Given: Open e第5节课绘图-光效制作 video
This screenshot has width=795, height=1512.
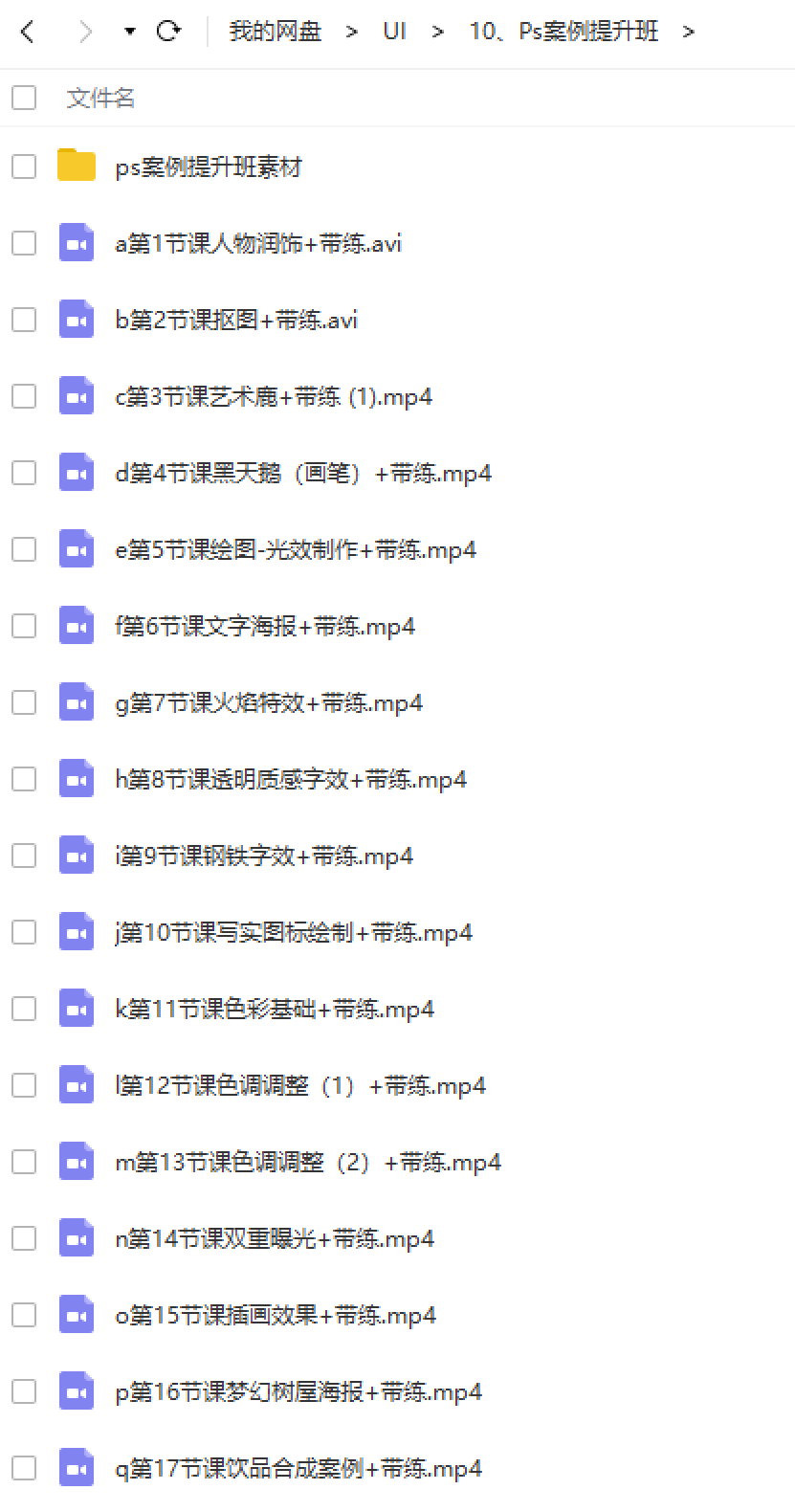Looking at the screenshot, I should point(296,550).
